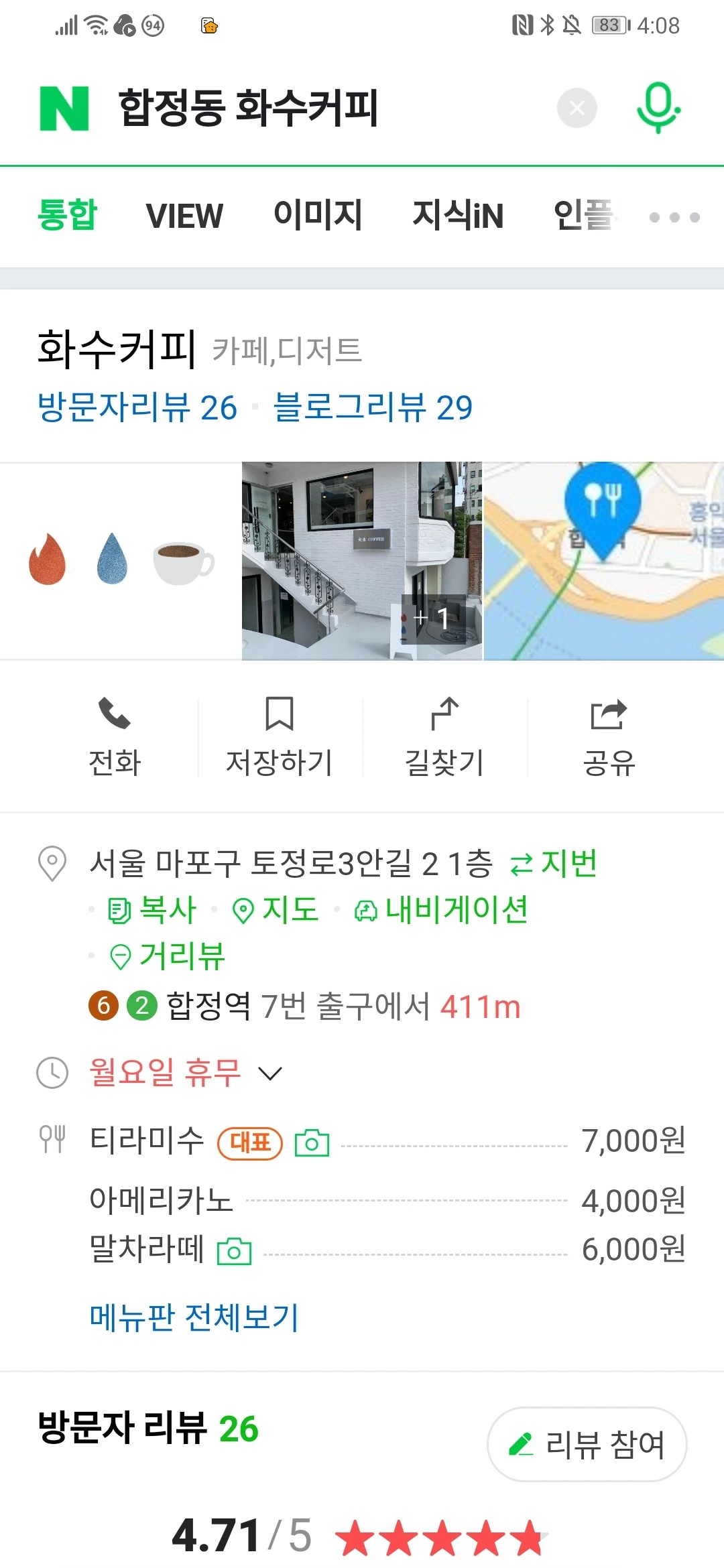
Task: Switch to the 지식iN tab
Action: pyautogui.click(x=458, y=216)
